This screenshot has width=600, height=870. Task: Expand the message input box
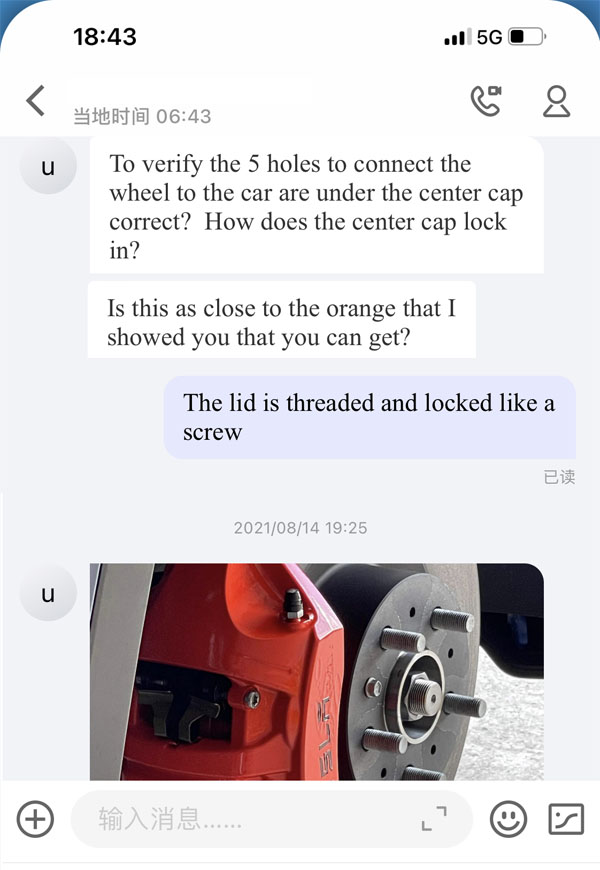coord(434,820)
